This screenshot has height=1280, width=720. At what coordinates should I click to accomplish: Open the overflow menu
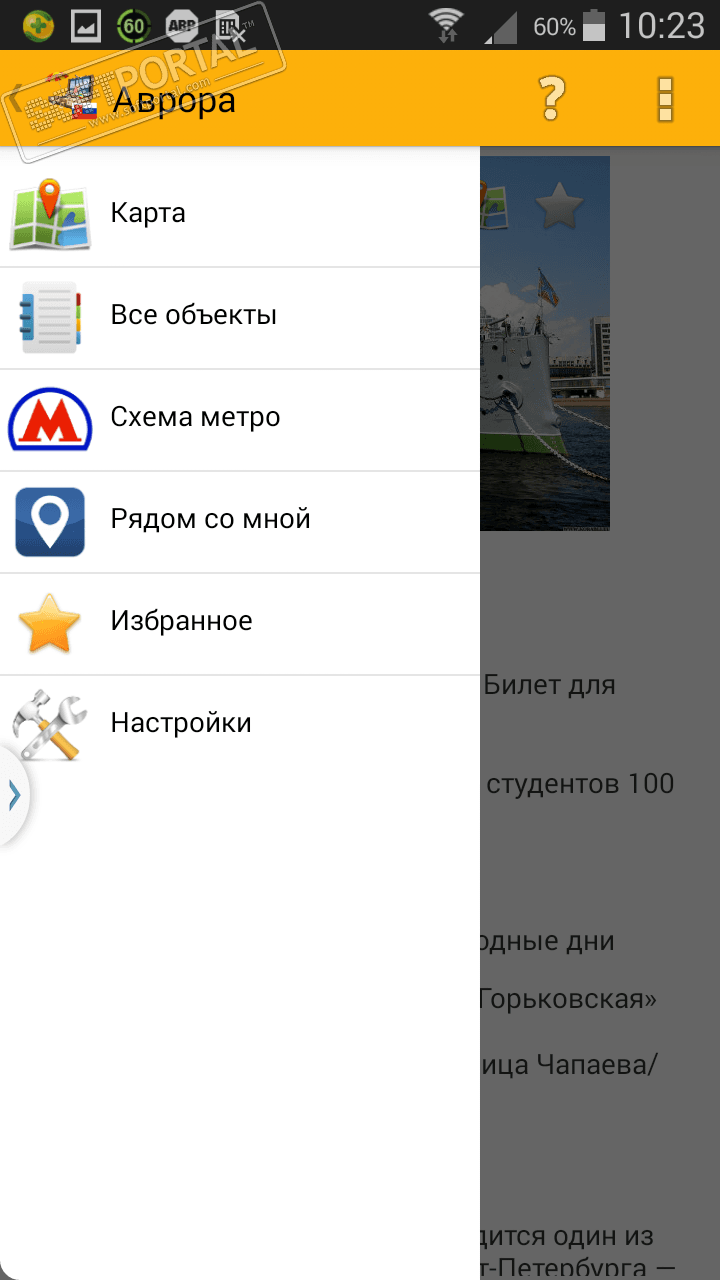tap(665, 98)
